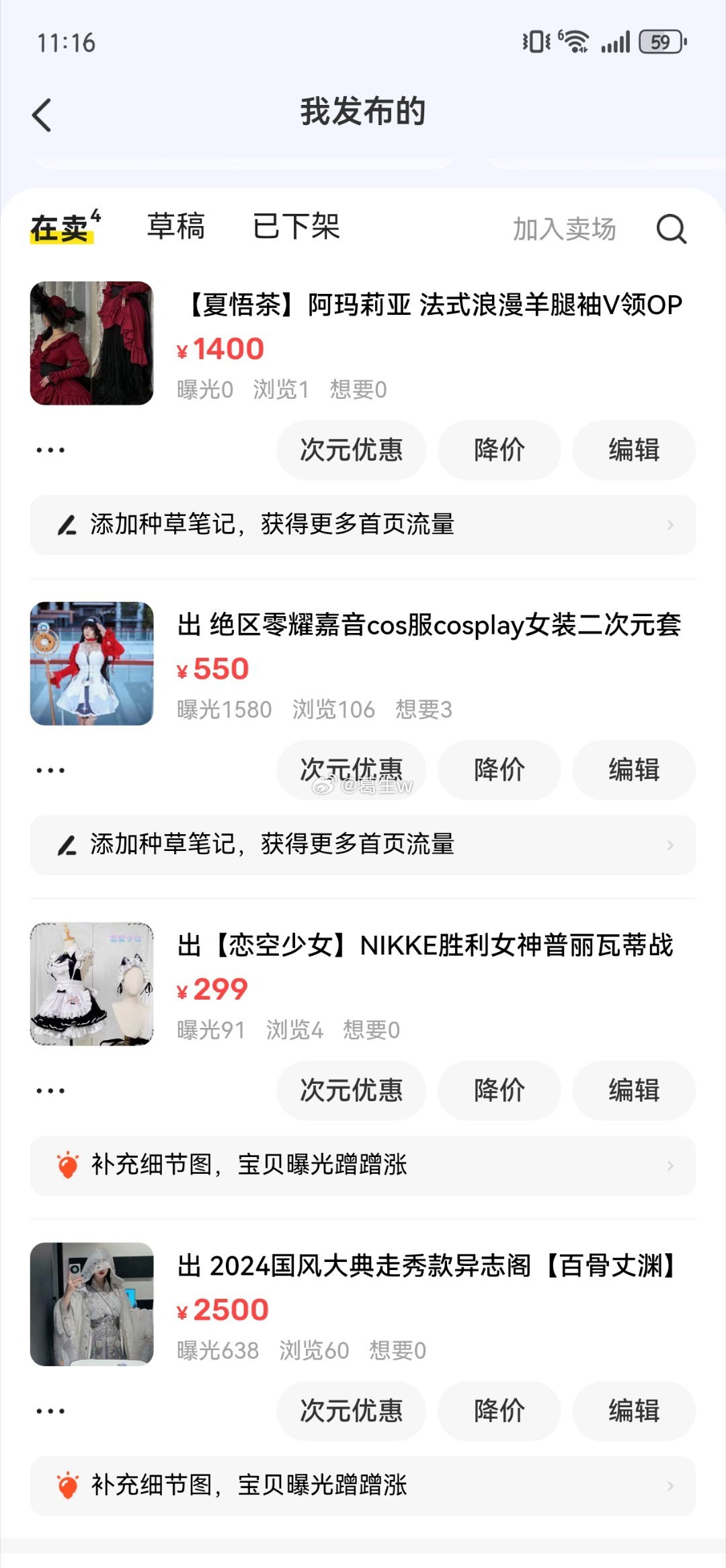This screenshot has width=726, height=1568.
Task: Open the search magnifier icon
Action: [671, 229]
